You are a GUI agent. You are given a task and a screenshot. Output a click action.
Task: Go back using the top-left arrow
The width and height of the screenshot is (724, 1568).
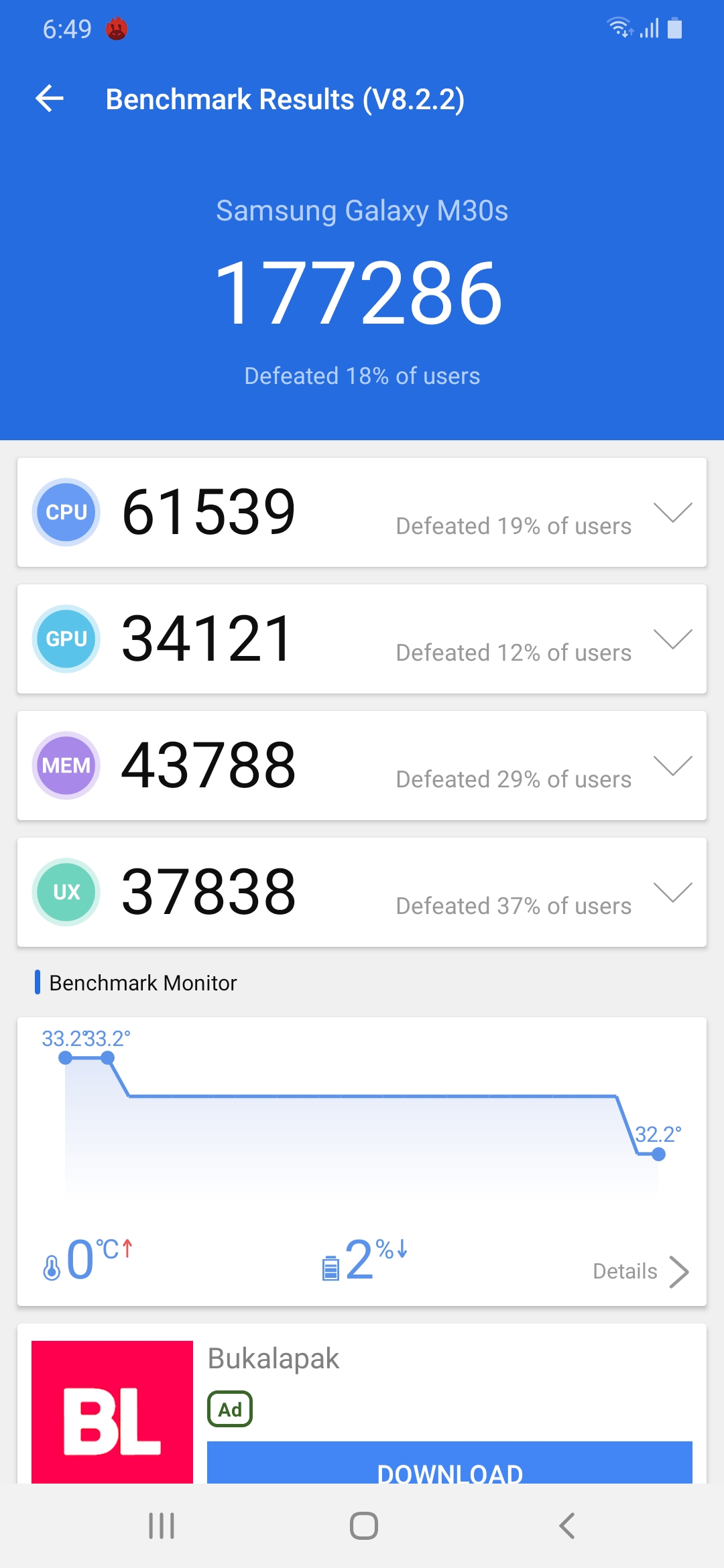(50, 99)
